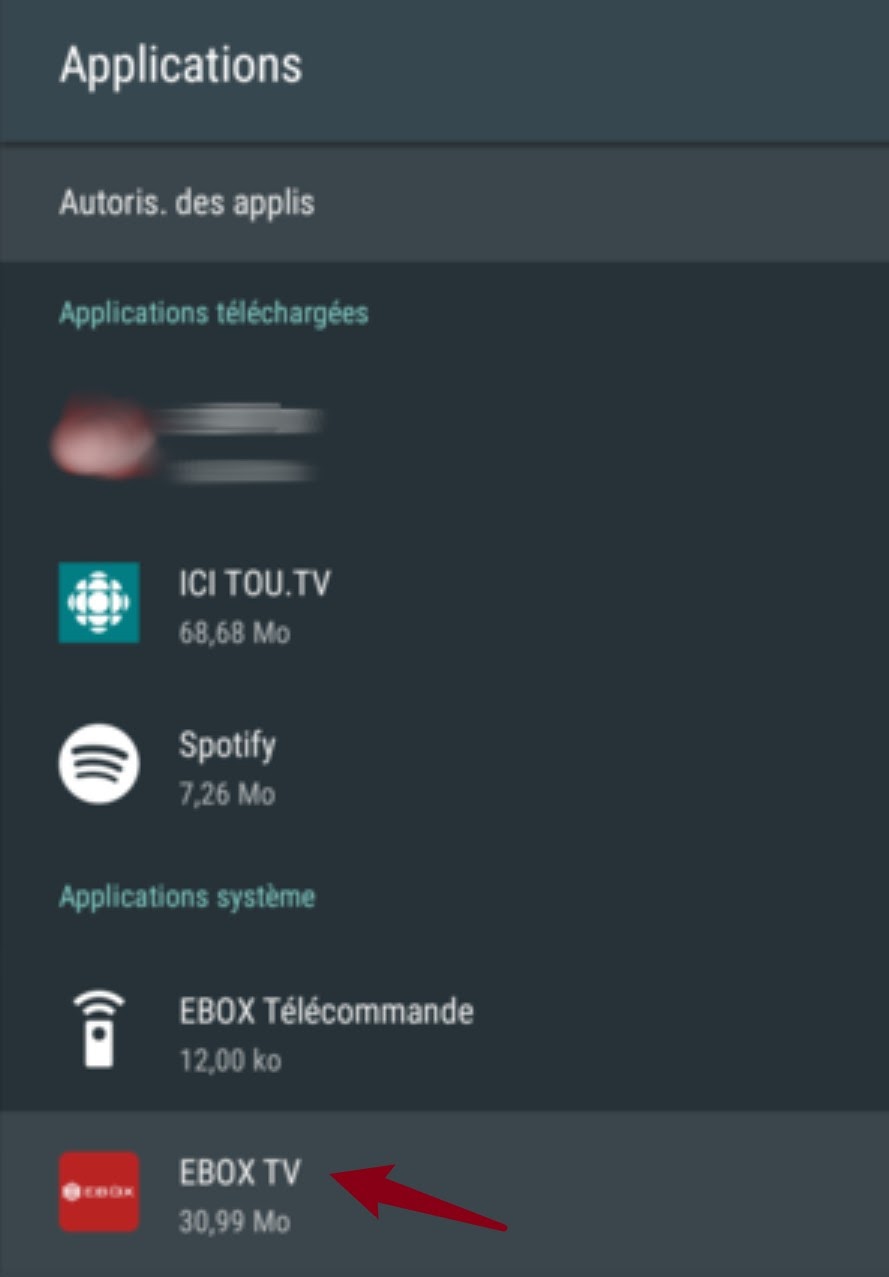Click the Applications téléchargées section header
Viewport: 889px width, 1277px height.
[x=214, y=313]
